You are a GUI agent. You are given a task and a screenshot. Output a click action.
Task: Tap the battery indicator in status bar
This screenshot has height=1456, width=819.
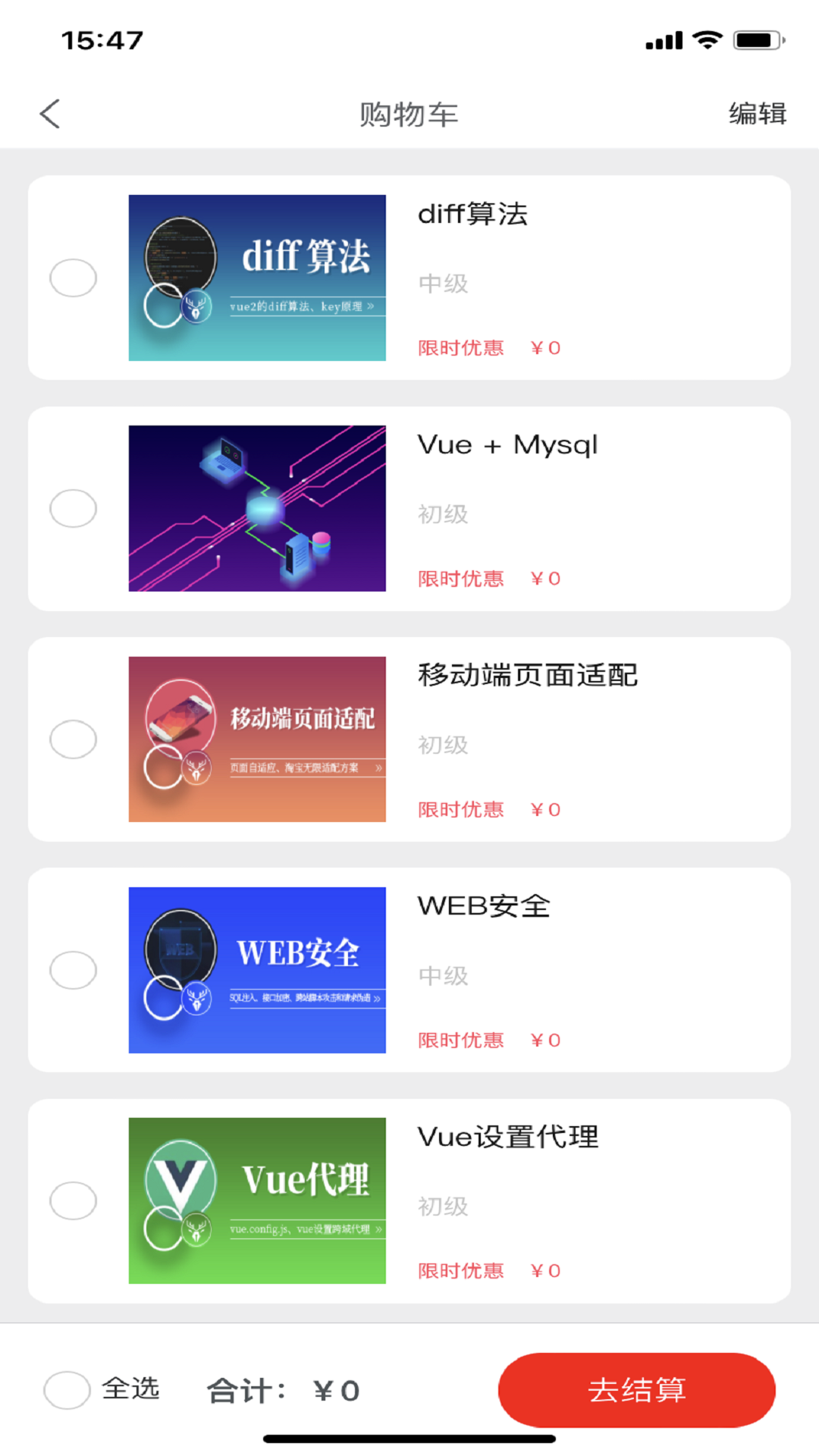[x=756, y=42]
